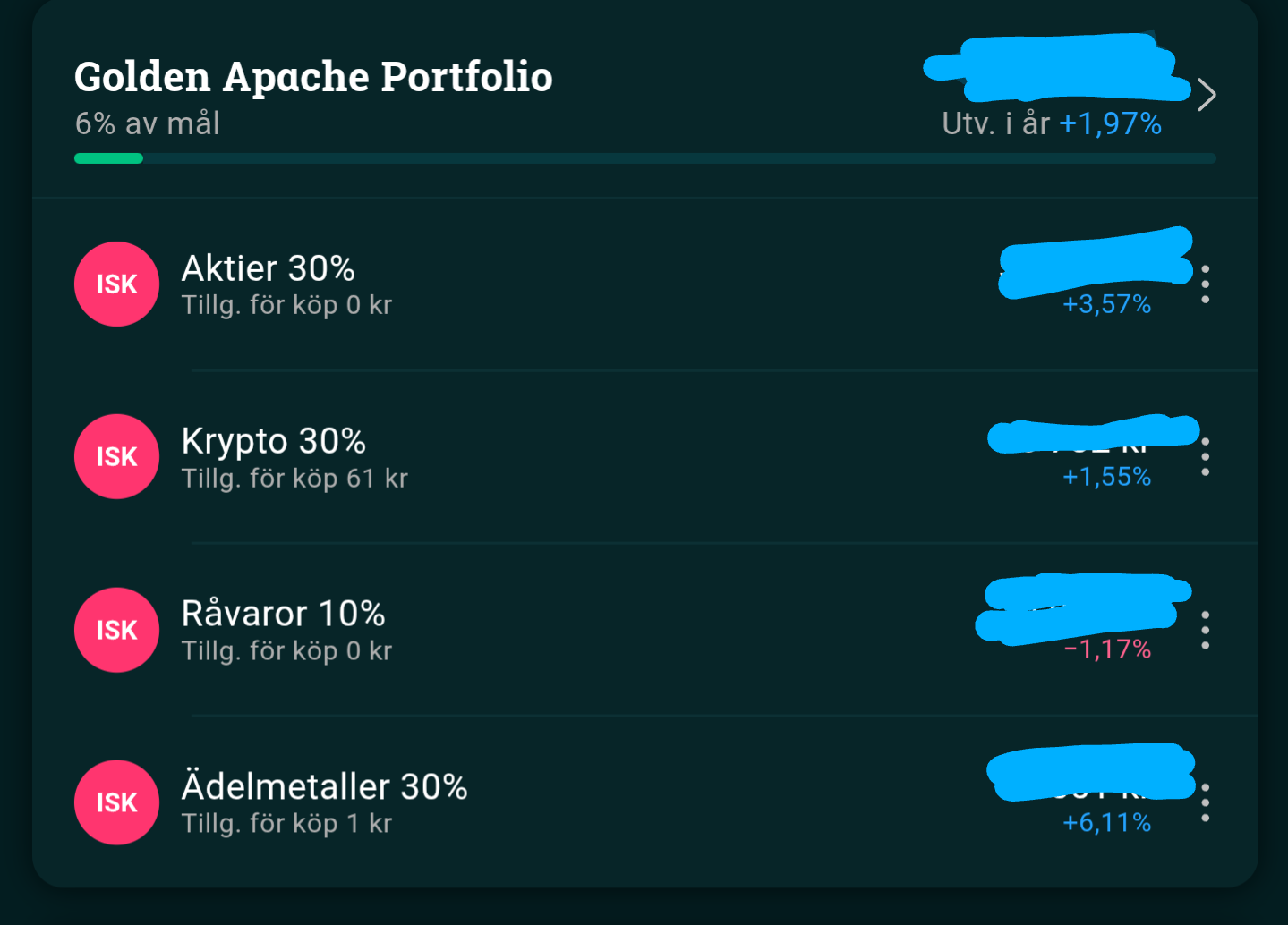Screen dimensions: 1288x925
Task: Open overflow menu for Ädelmetaller 30%
Action: (1206, 802)
